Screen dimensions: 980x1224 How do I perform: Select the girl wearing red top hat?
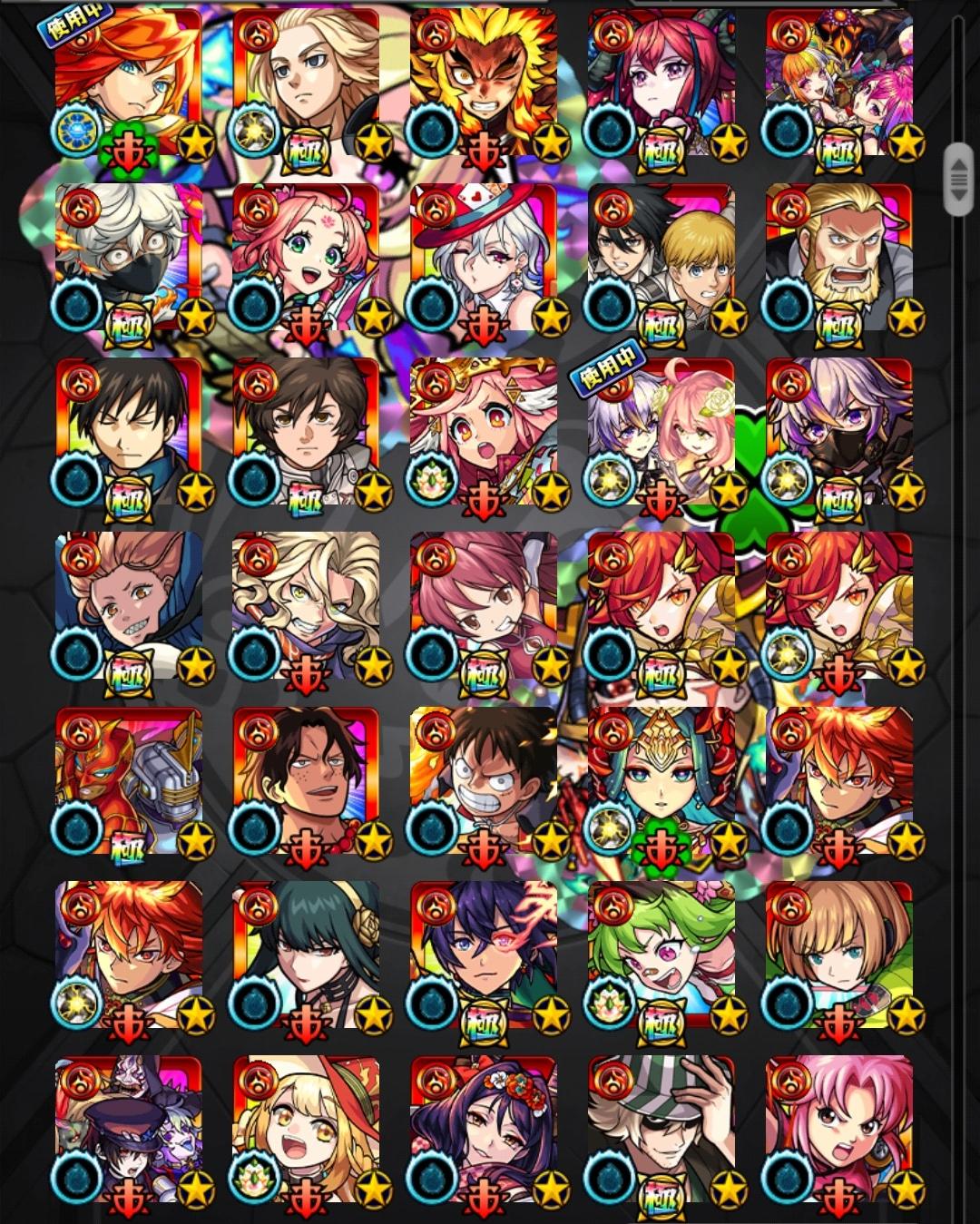484,257
